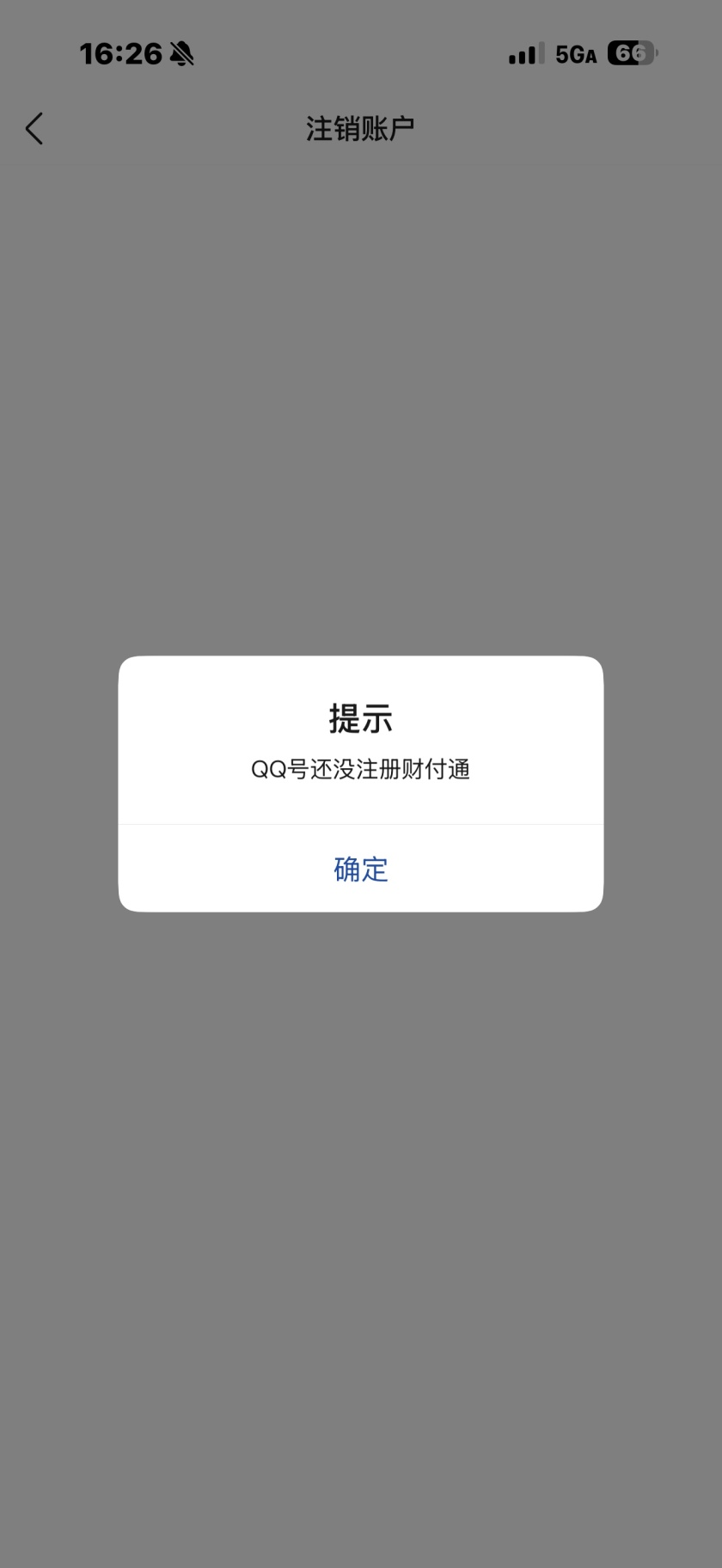Tap the divider line above 确定
Screen dimensions: 722x1568
tap(361, 826)
